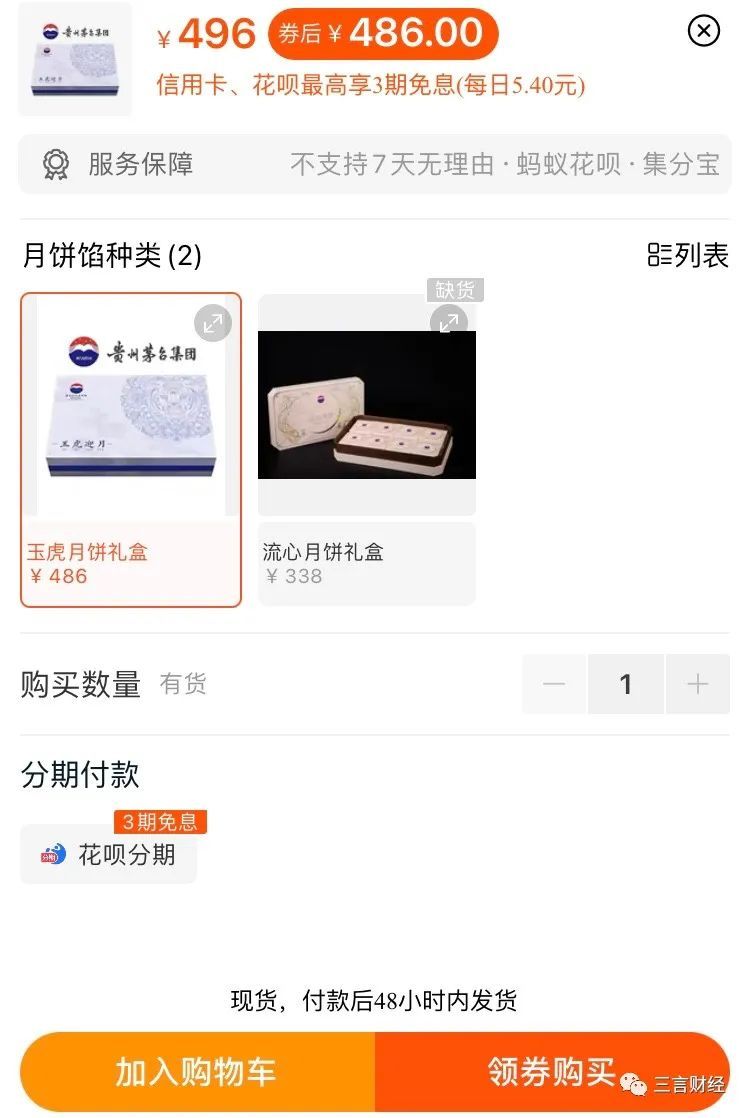Switch mooncake options to 列表 view
This screenshot has width=750, height=1118.
(x=688, y=255)
